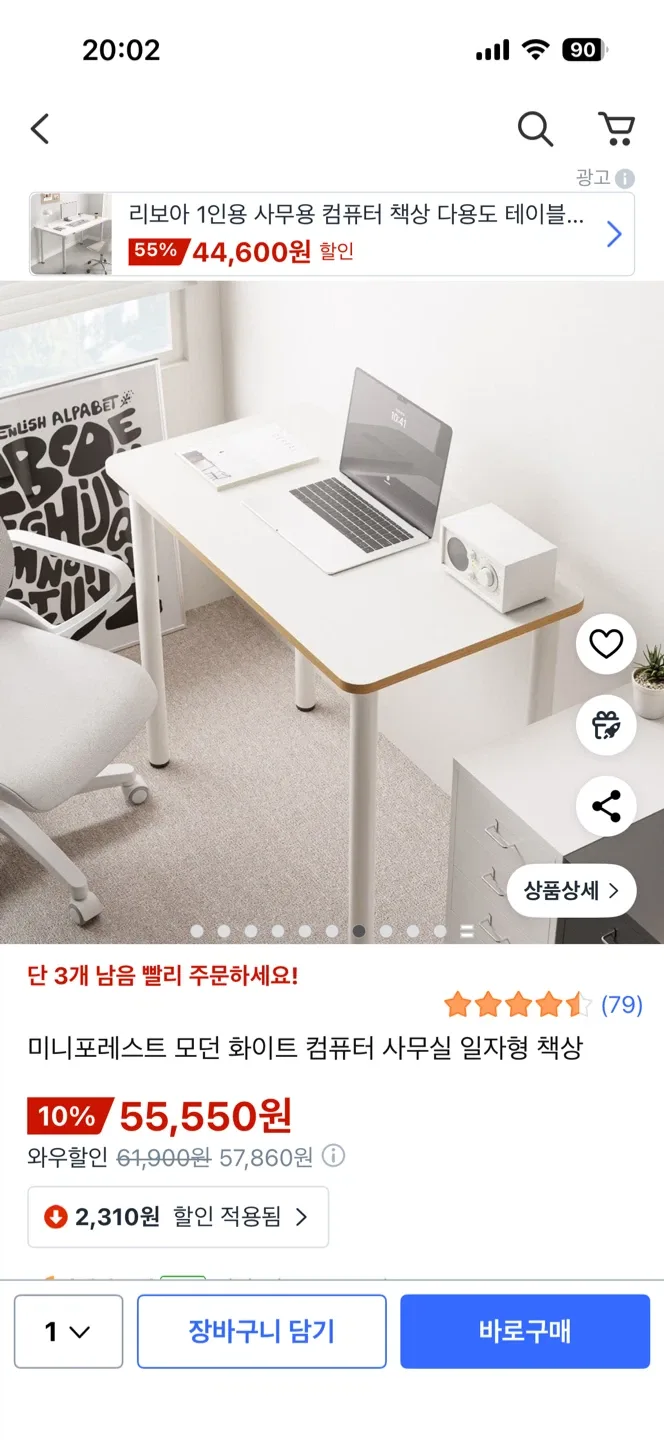Screen dimensions: 664x1440
Task: Tap the product image page indicator dots
Action: pyautogui.click(x=331, y=931)
